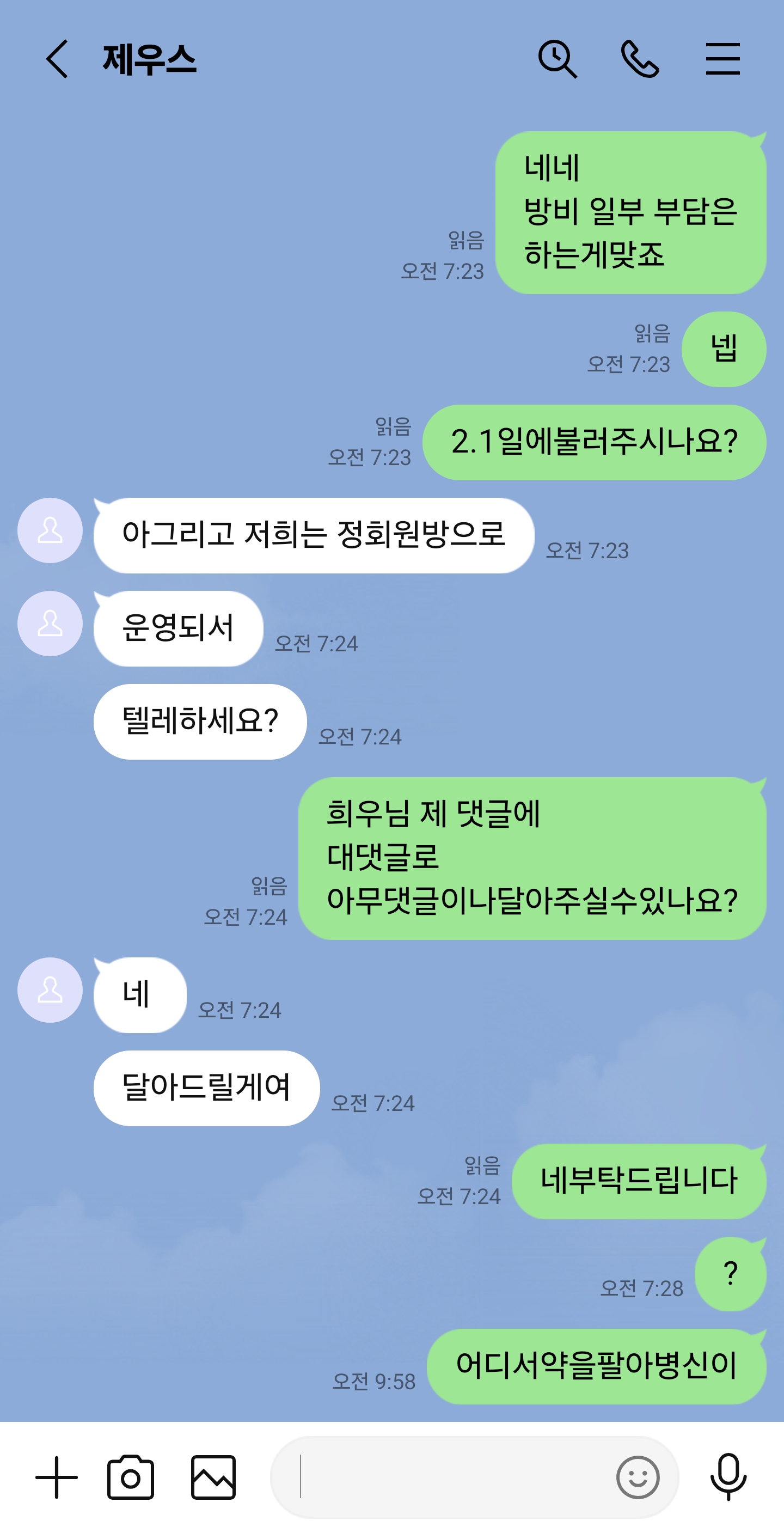
Task: Open the emoji sticker picker
Action: click(x=638, y=1477)
